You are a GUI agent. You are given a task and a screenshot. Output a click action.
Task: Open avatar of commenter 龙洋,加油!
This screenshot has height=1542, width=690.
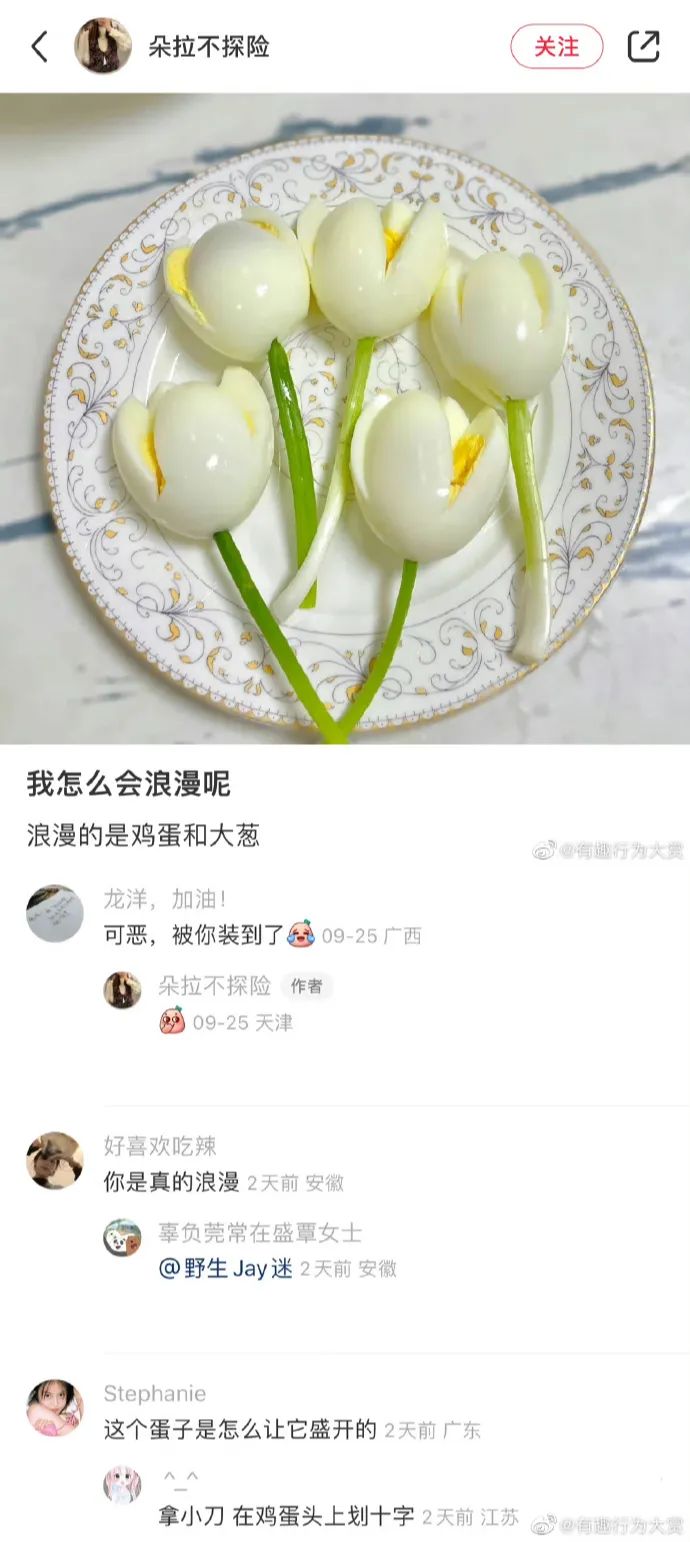tap(55, 913)
